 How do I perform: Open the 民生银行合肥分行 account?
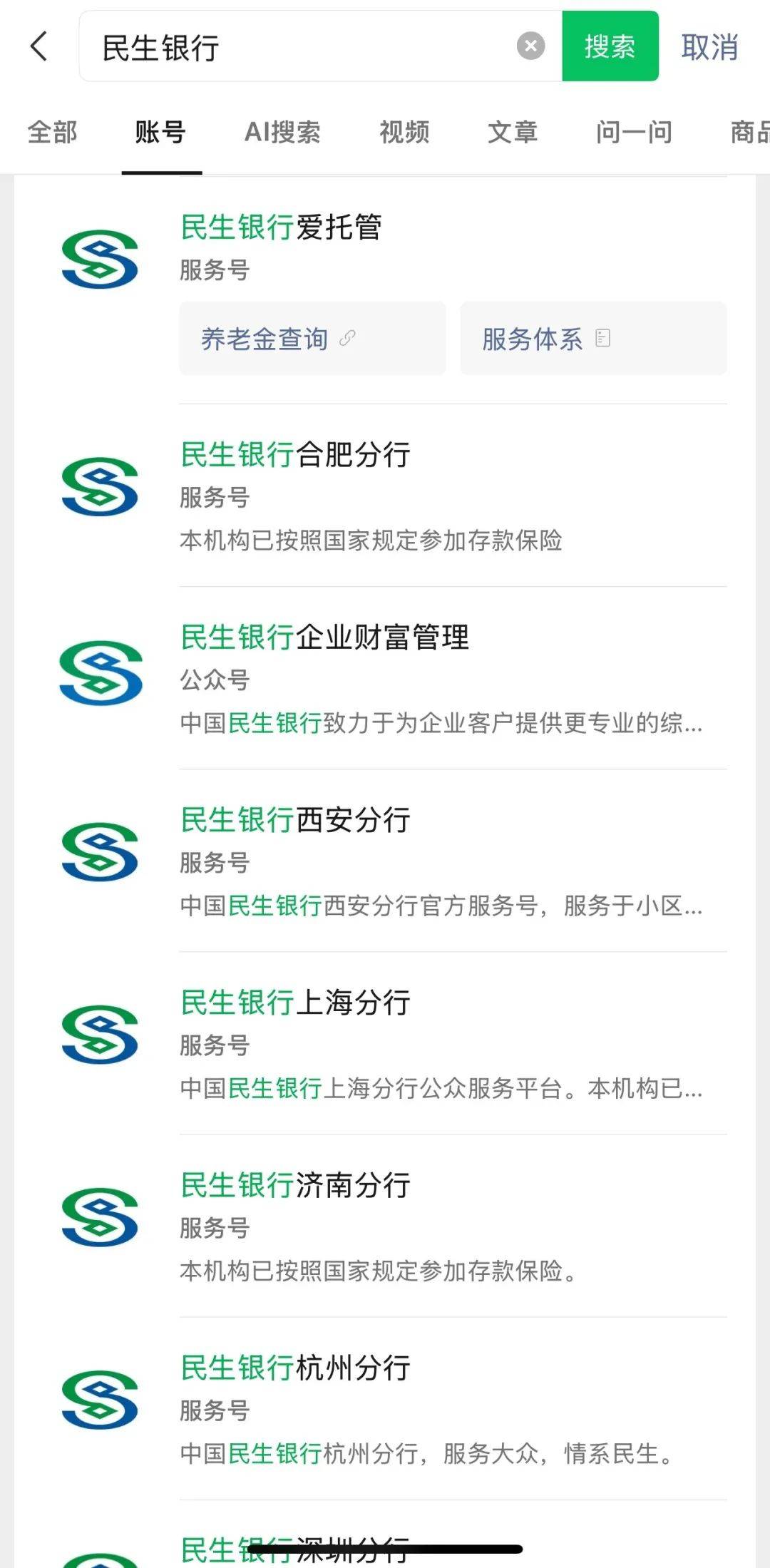(385, 496)
